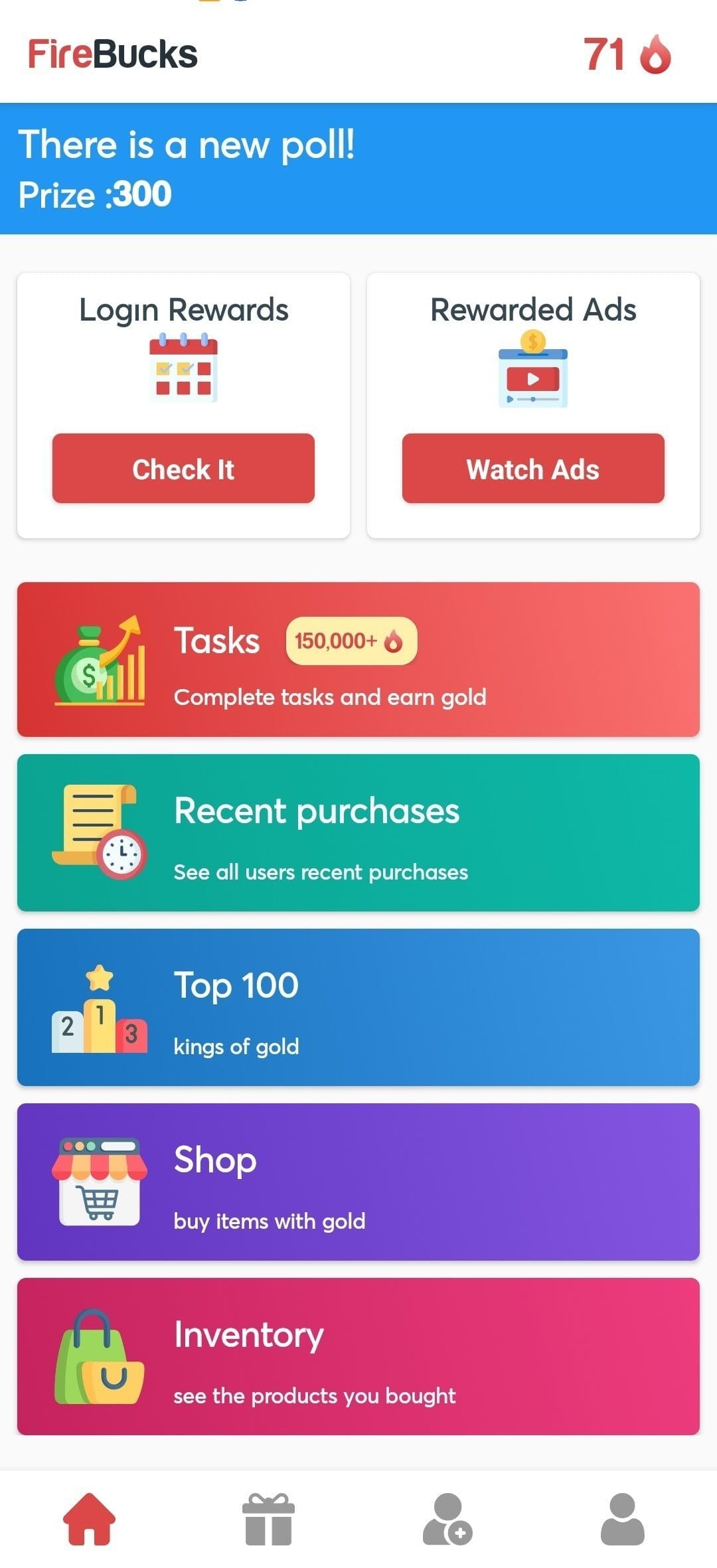Tap the Watch Ads button

tap(533, 469)
